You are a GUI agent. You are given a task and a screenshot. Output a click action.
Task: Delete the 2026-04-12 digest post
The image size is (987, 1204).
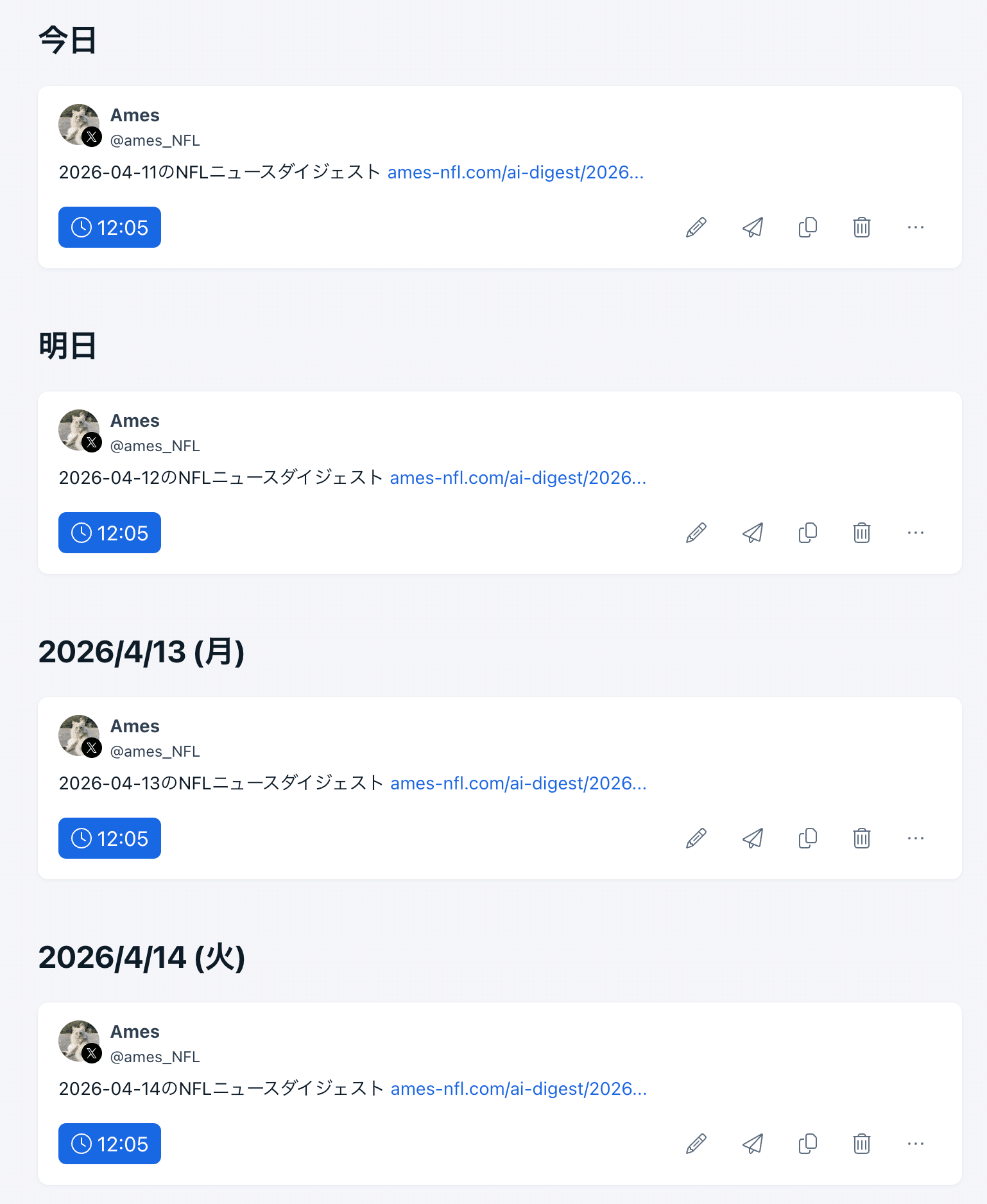point(862,533)
